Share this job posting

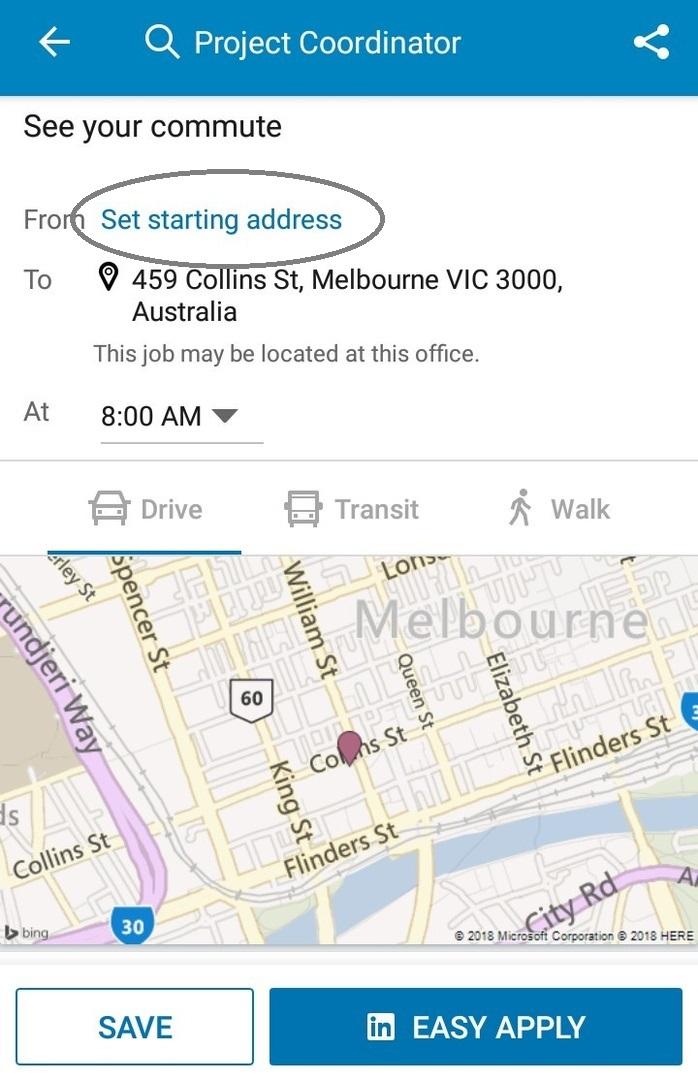(651, 42)
